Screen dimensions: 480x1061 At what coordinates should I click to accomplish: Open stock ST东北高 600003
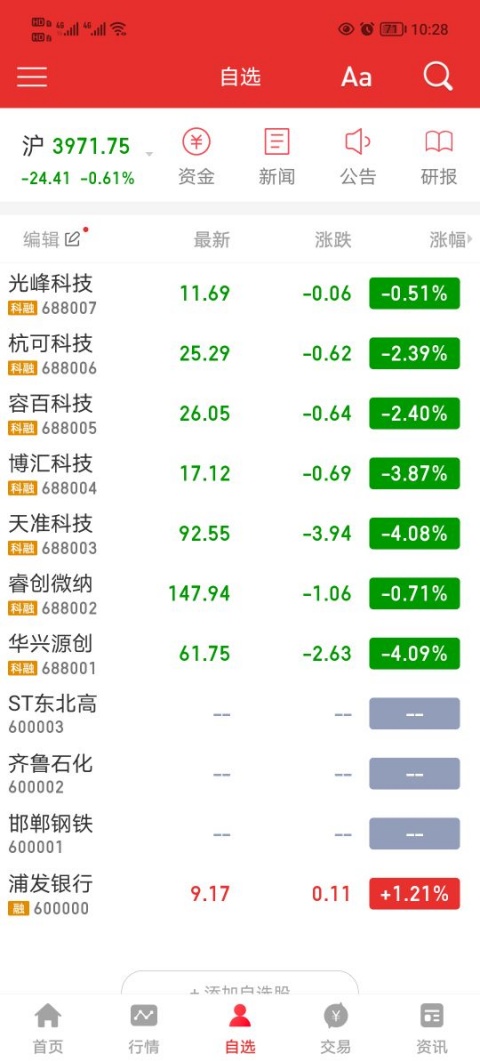click(240, 713)
